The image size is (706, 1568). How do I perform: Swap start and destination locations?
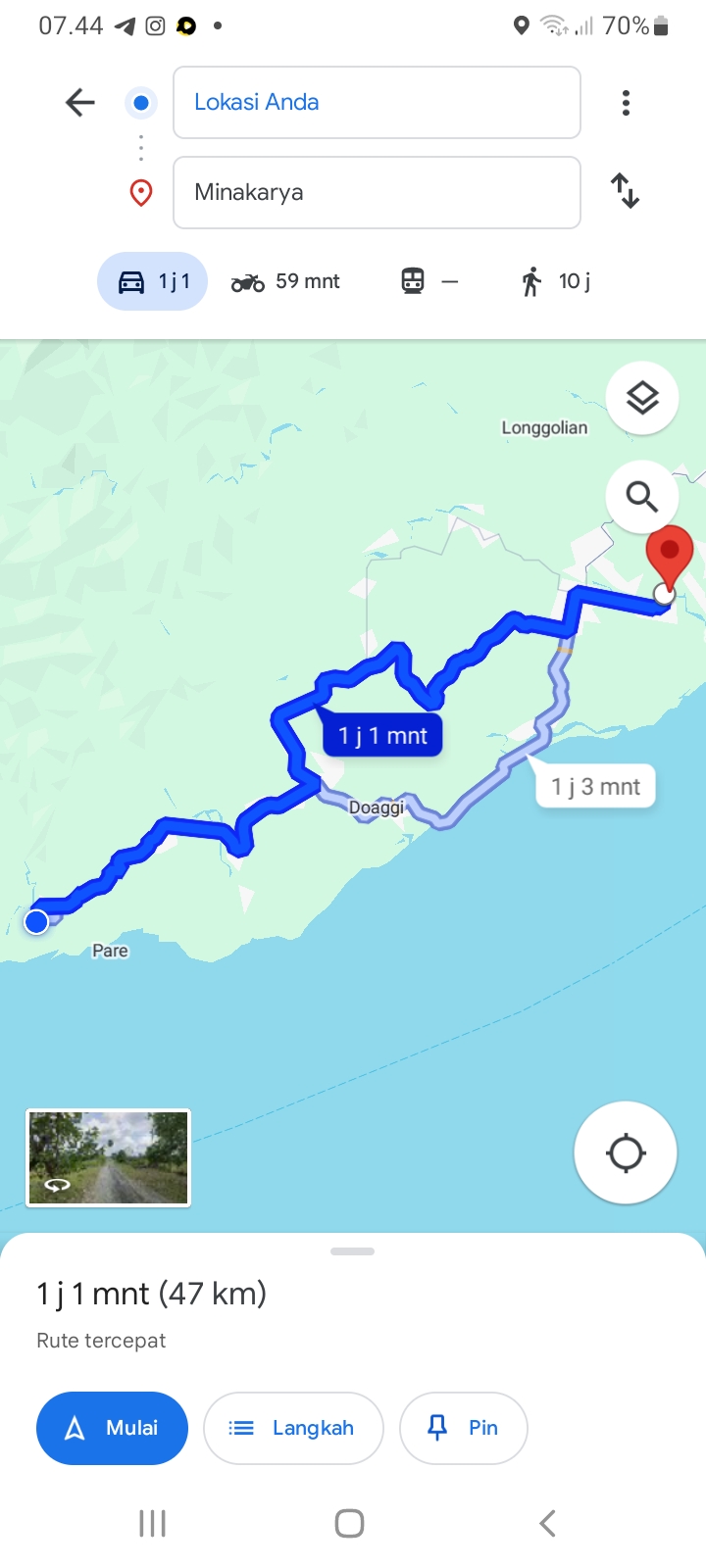(x=625, y=191)
